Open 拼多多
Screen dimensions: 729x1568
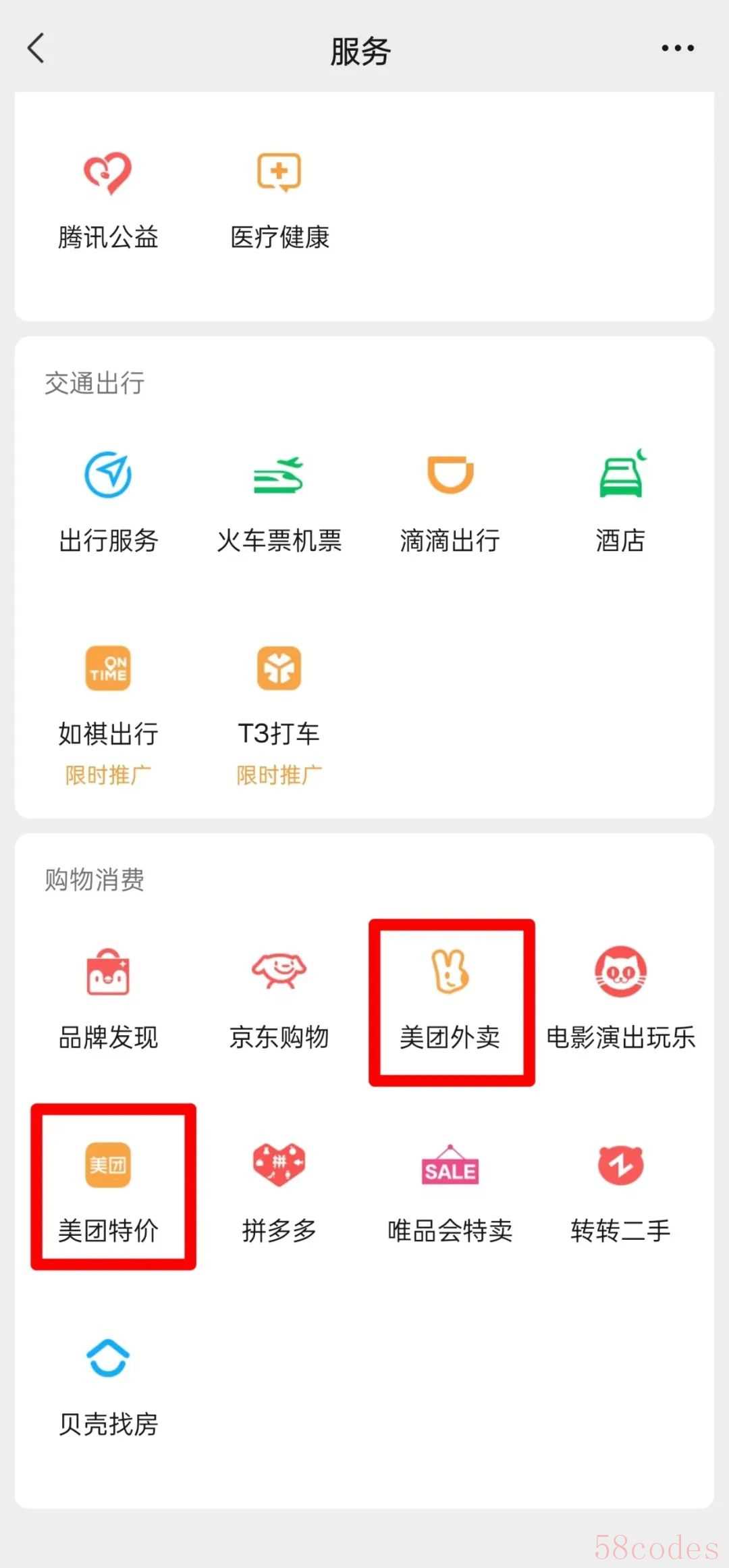click(x=279, y=1192)
